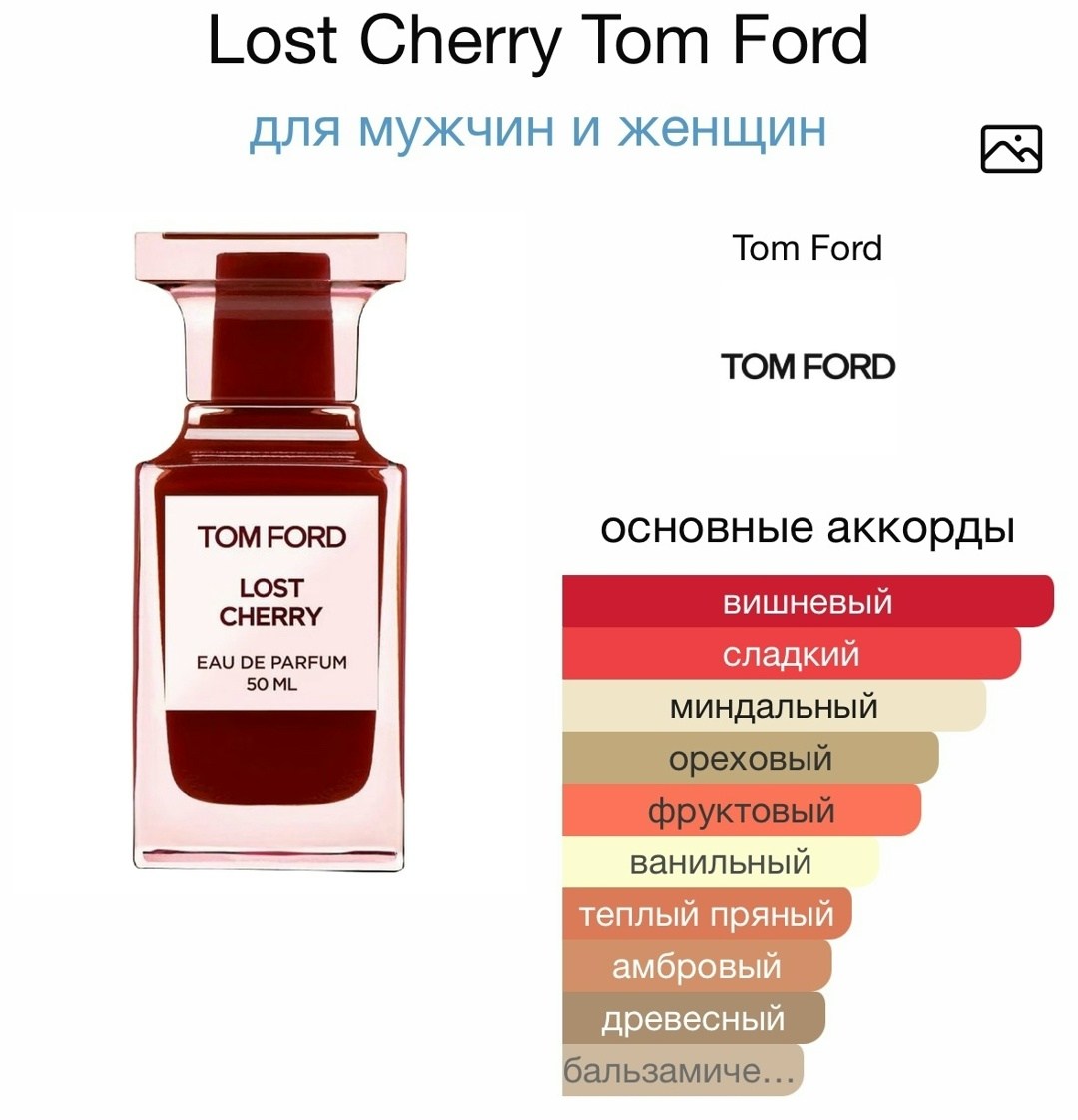
Task: Open the photo gallery icon
Action: (x=1011, y=150)
